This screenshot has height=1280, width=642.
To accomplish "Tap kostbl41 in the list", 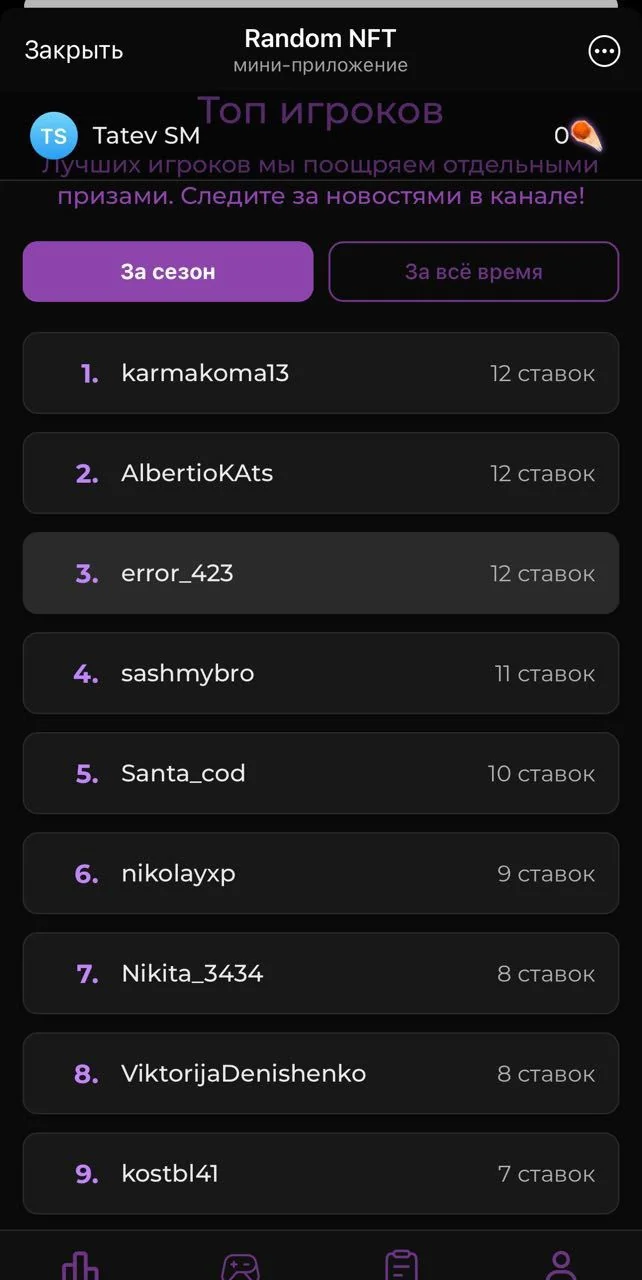I will pos(321,1173).
